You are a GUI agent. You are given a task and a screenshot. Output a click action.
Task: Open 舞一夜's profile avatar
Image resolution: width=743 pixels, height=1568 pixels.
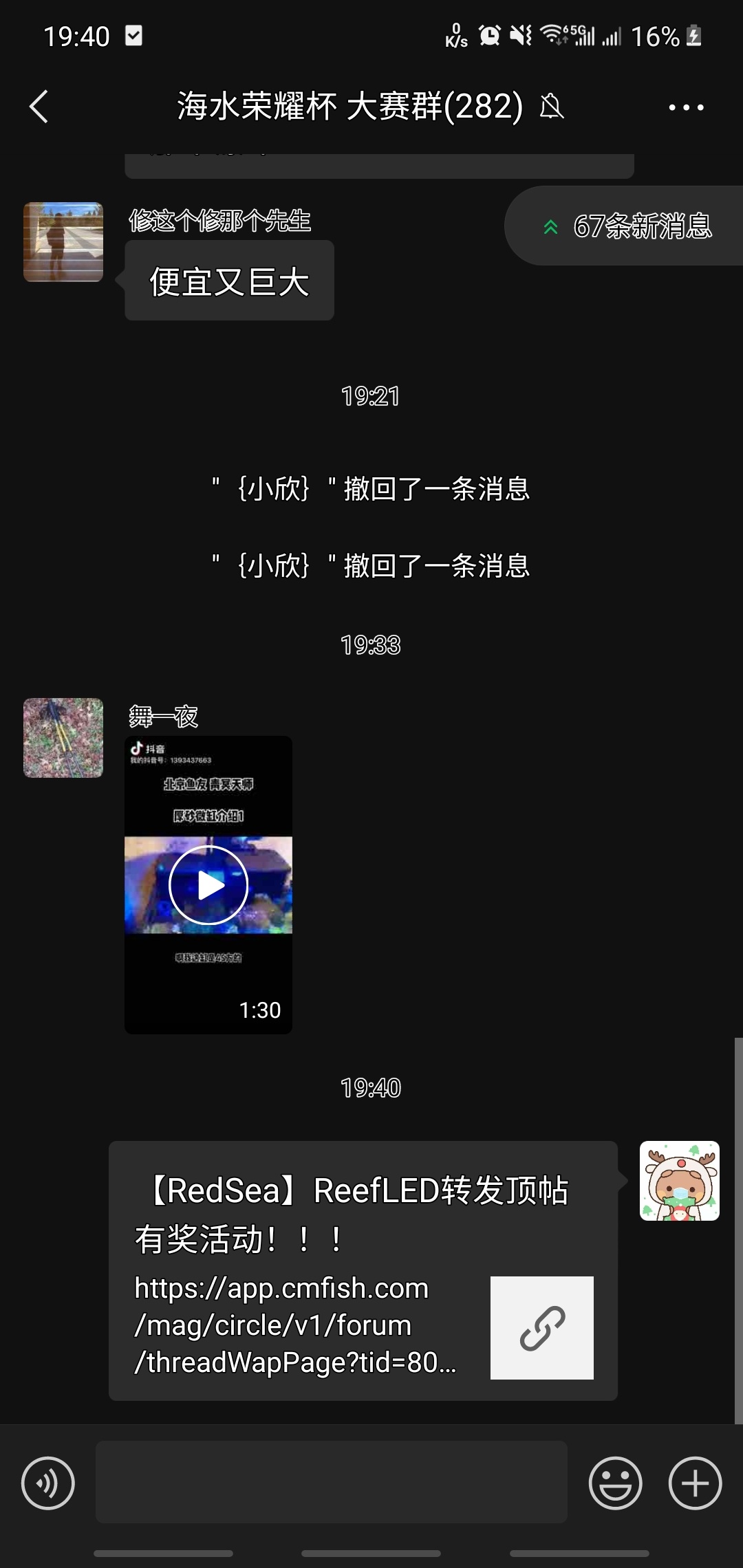pyautogui.click(x=63, y=738)
